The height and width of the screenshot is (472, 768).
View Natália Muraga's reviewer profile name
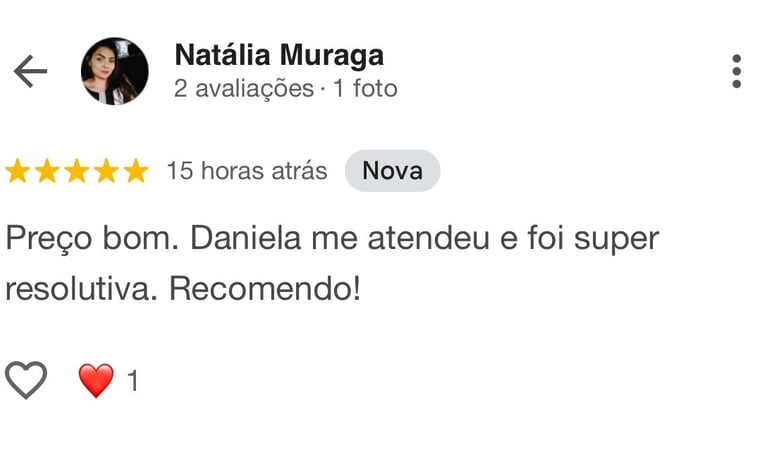tap(279, 55)
